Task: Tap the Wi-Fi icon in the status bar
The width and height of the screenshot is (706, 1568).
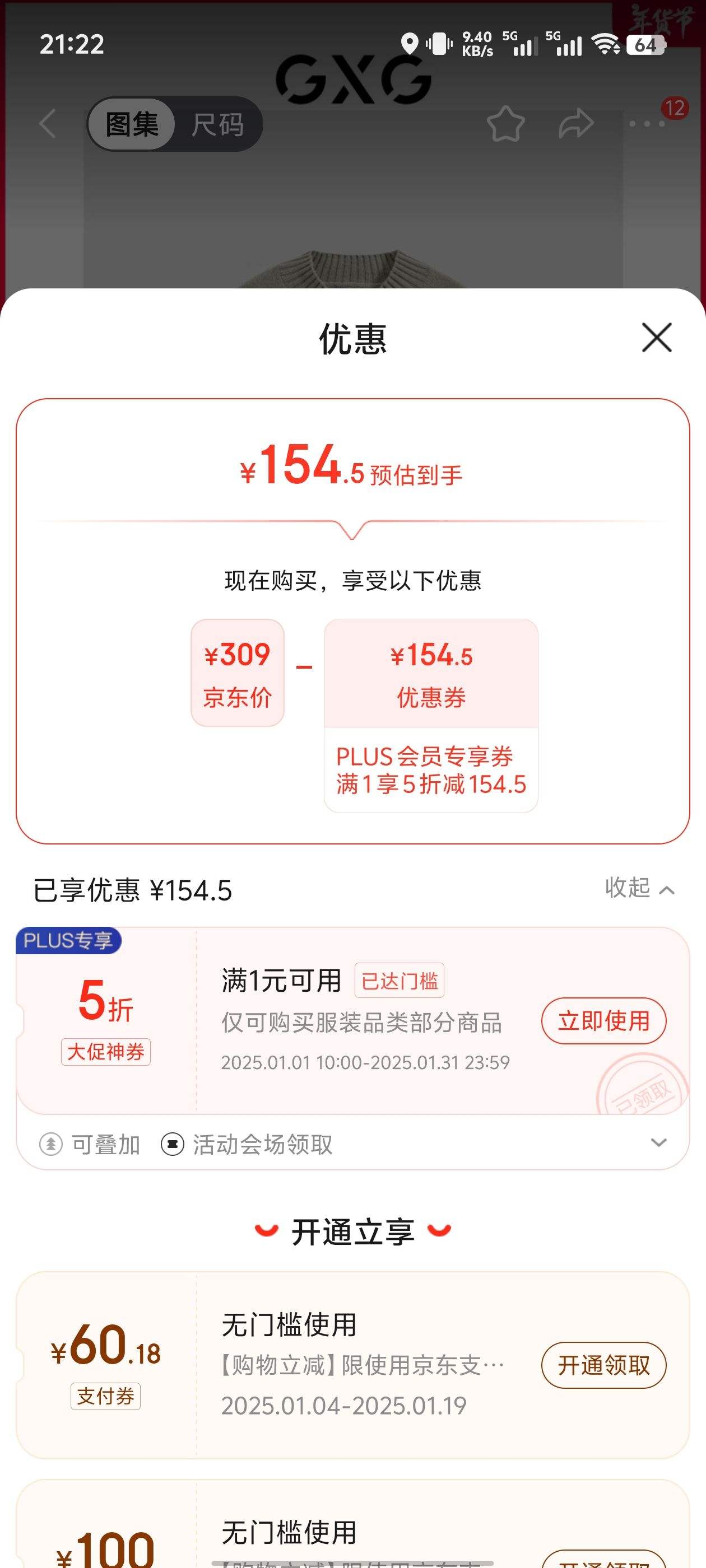Action: (605, 42)
